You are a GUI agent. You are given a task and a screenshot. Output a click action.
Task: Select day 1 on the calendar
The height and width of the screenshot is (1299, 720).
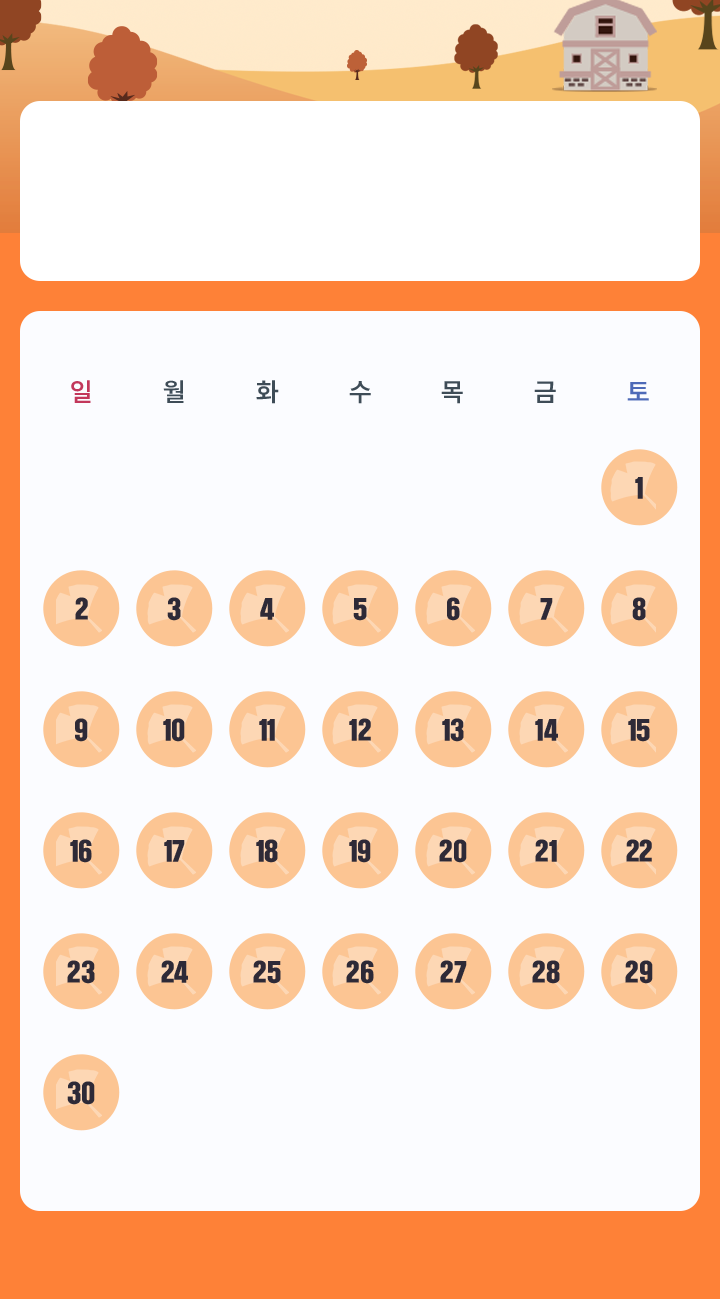tap(639, 487)
